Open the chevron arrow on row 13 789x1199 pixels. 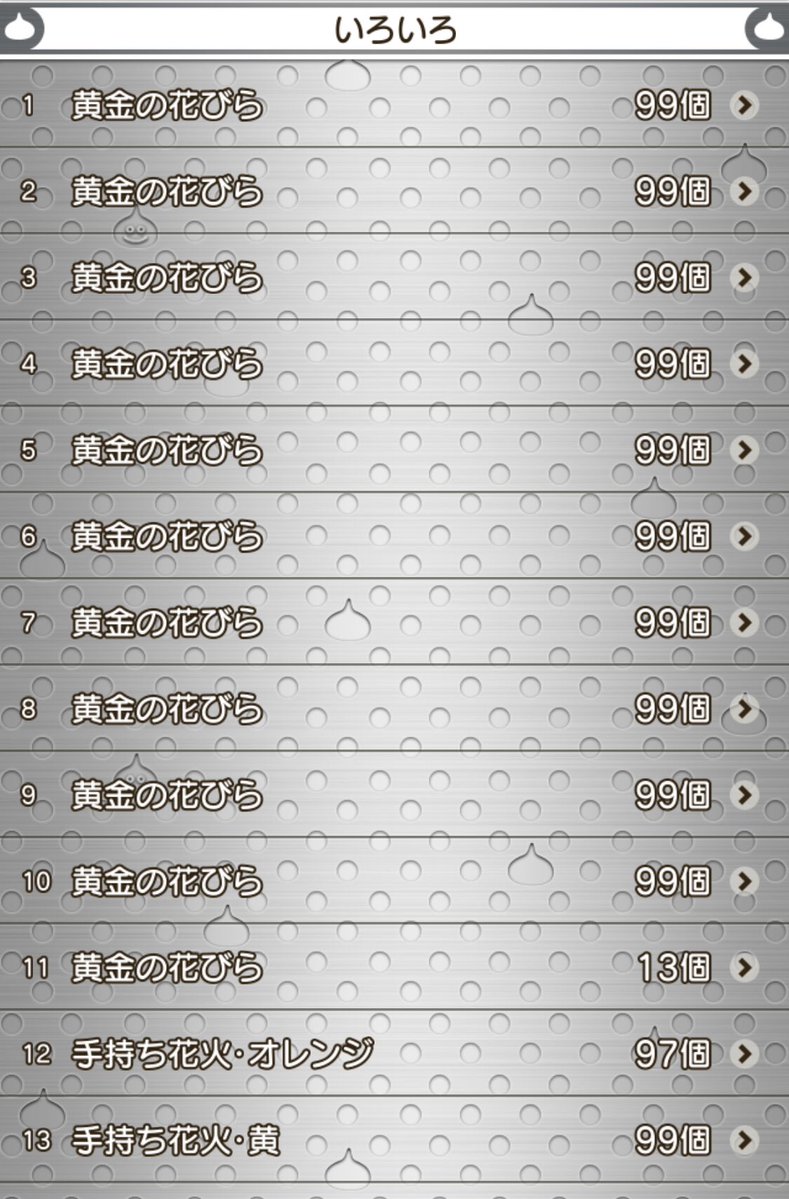744,1139
